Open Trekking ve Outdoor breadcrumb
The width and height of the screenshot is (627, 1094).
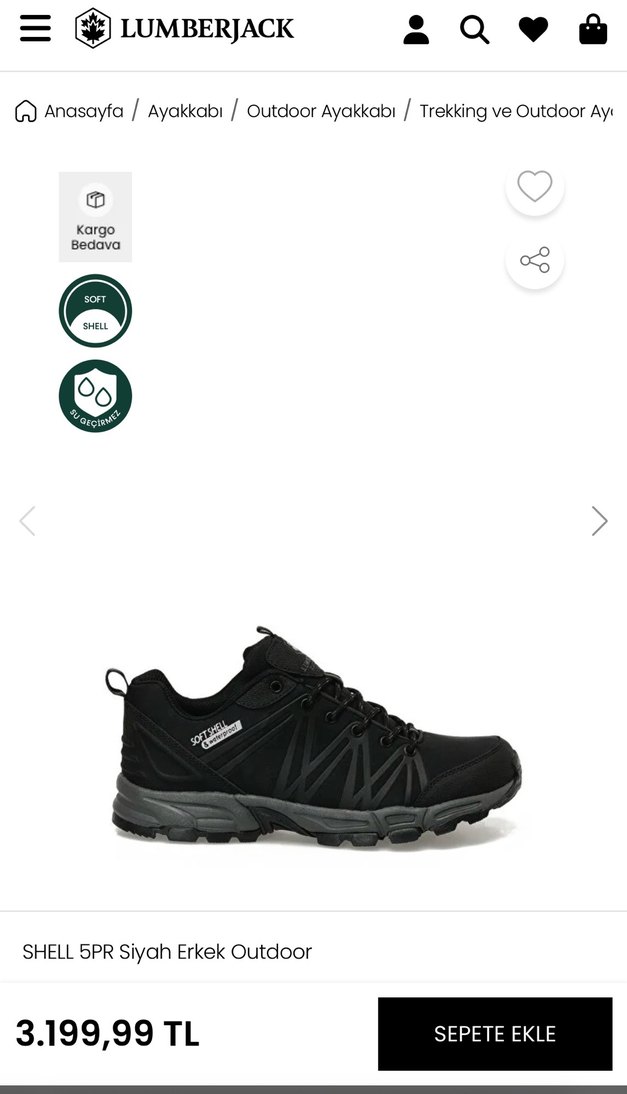[515, 111]
